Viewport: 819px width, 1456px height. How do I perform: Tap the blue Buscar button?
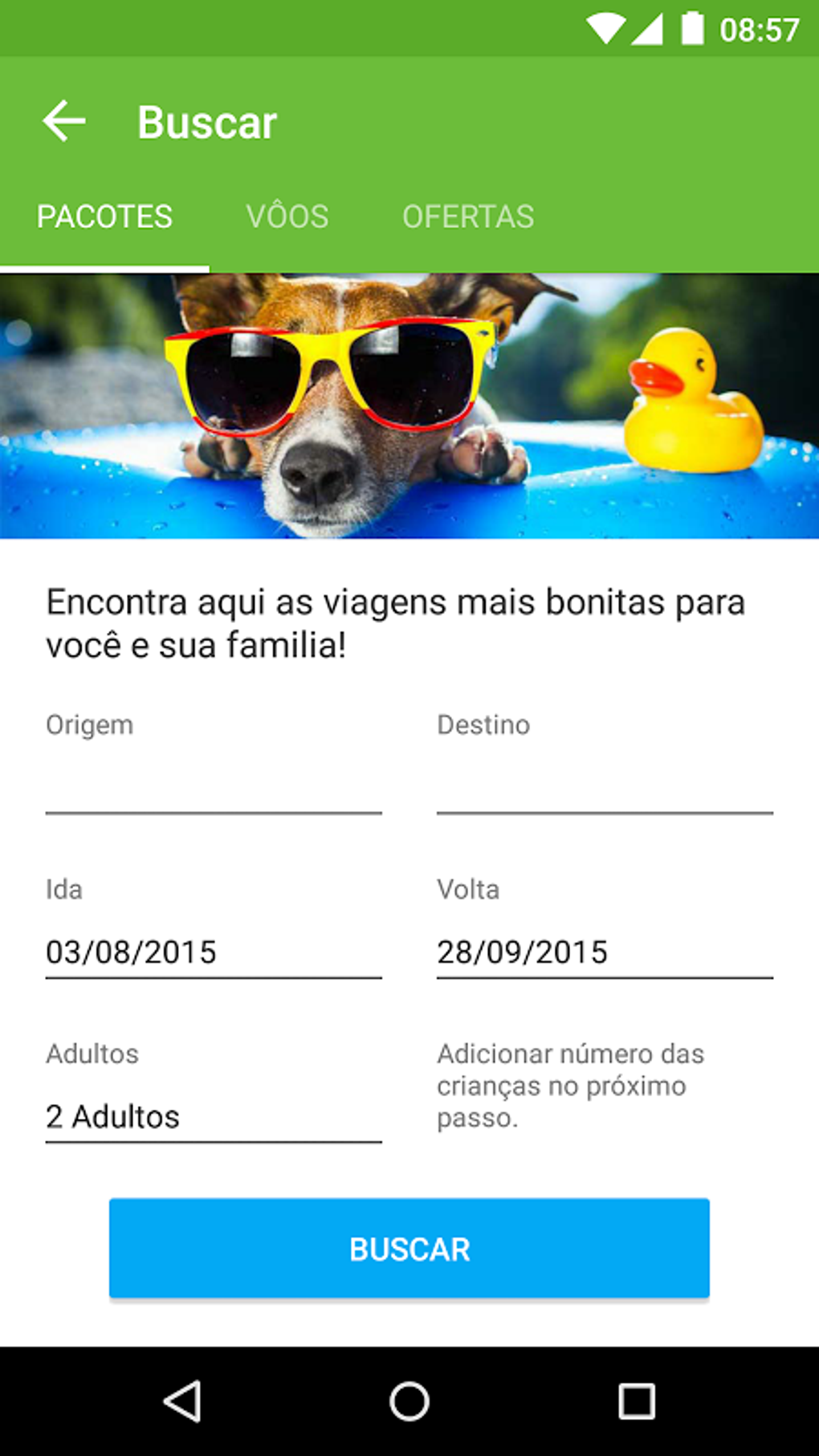click(409, 1249)
